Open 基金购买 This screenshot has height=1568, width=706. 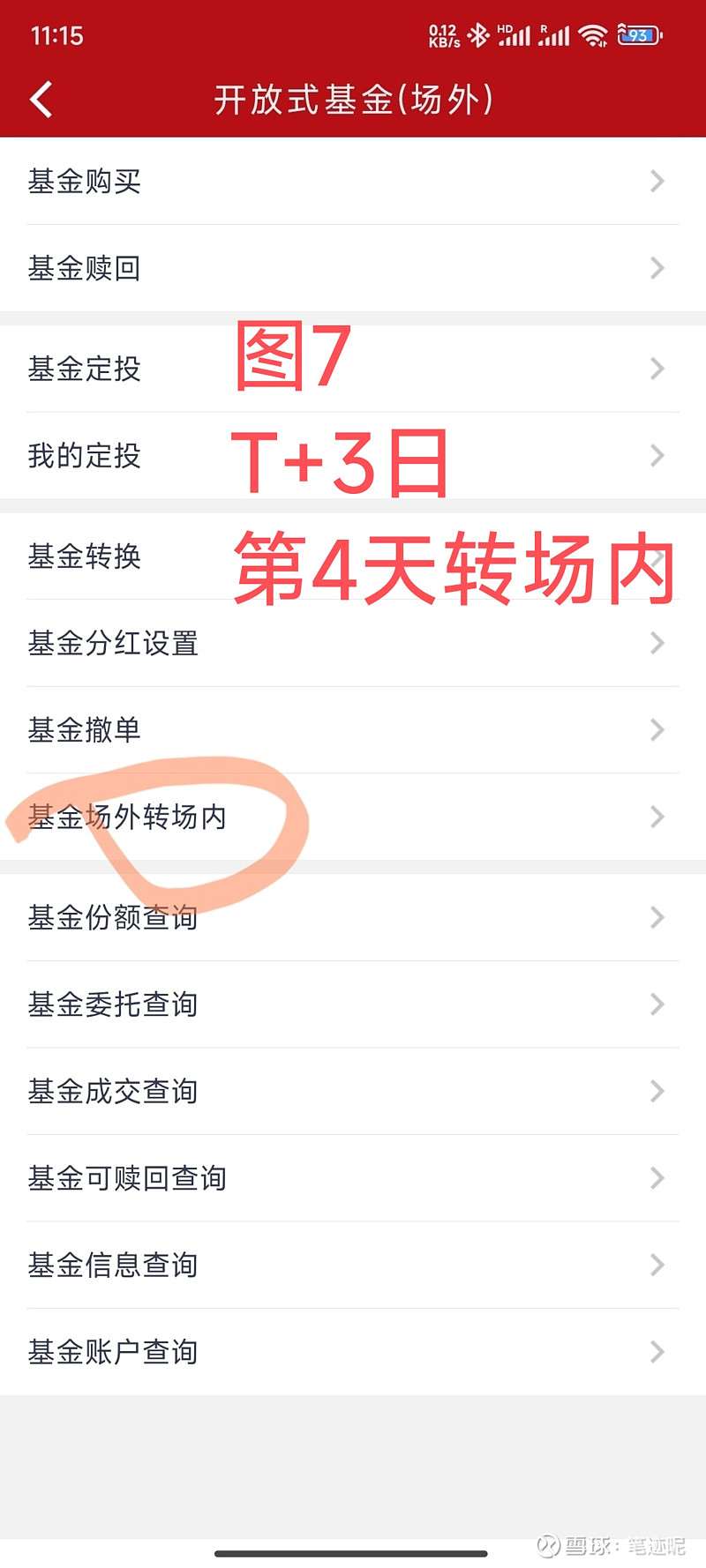[x=353, y=181]
